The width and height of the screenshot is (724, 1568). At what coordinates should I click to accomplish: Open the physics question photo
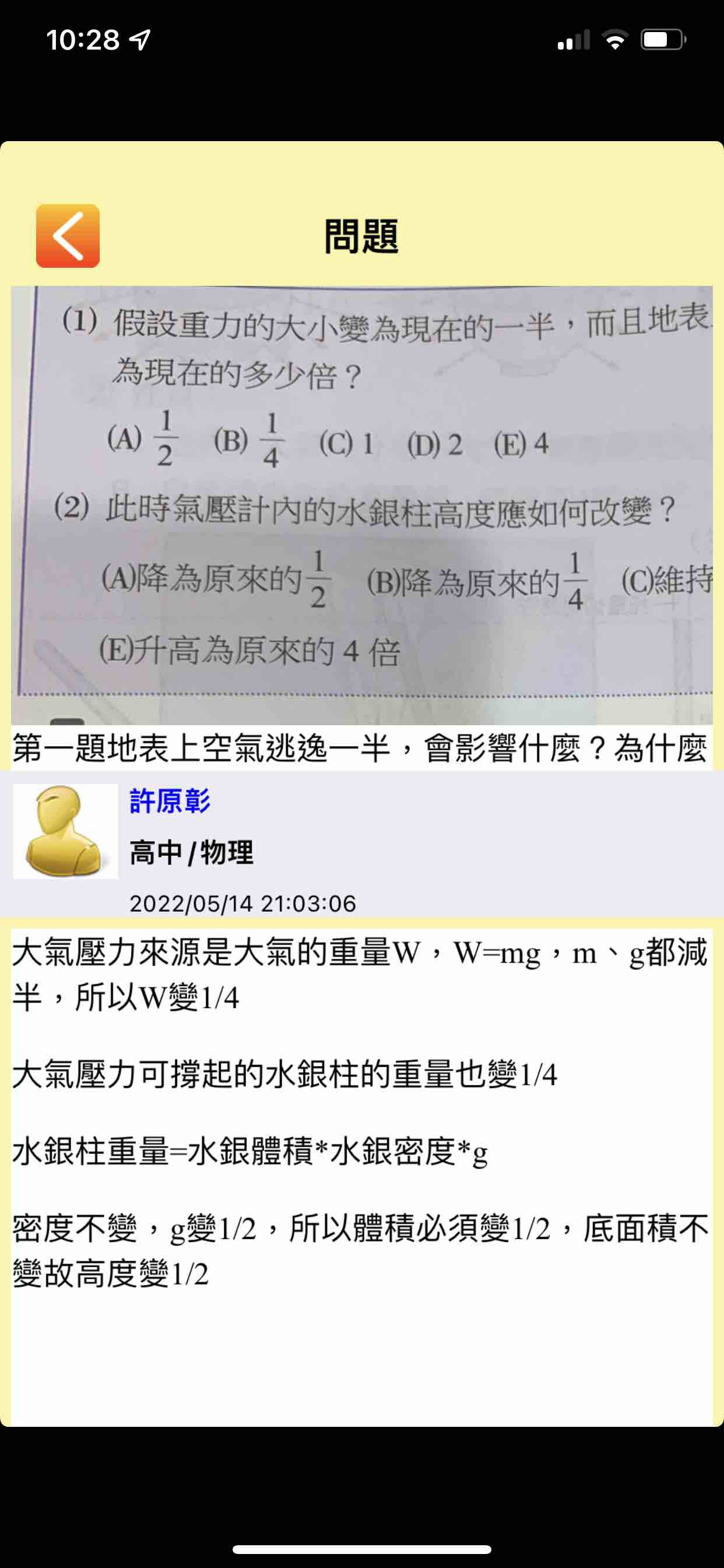pyautogui.click(x=361, y=504)
